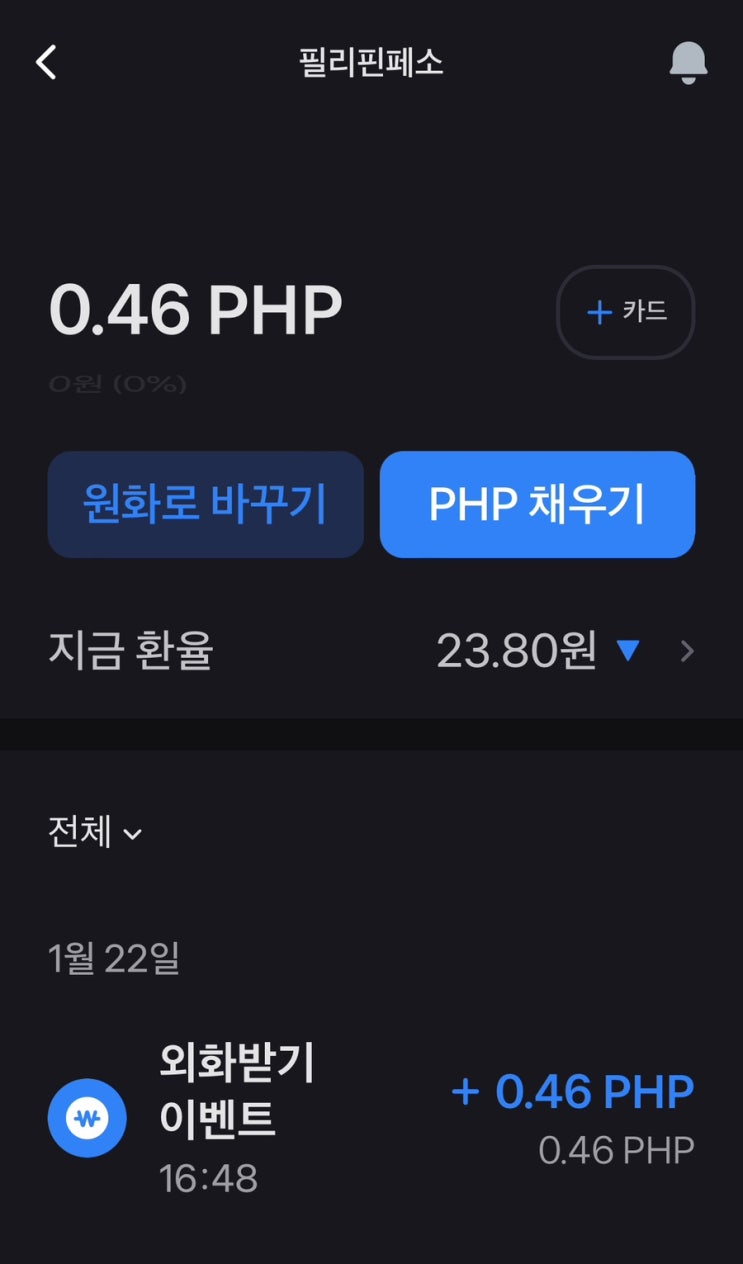Expand the 전체 filter dropdown
This screenshot has width=743, height=1264.
tap(95, 832)
